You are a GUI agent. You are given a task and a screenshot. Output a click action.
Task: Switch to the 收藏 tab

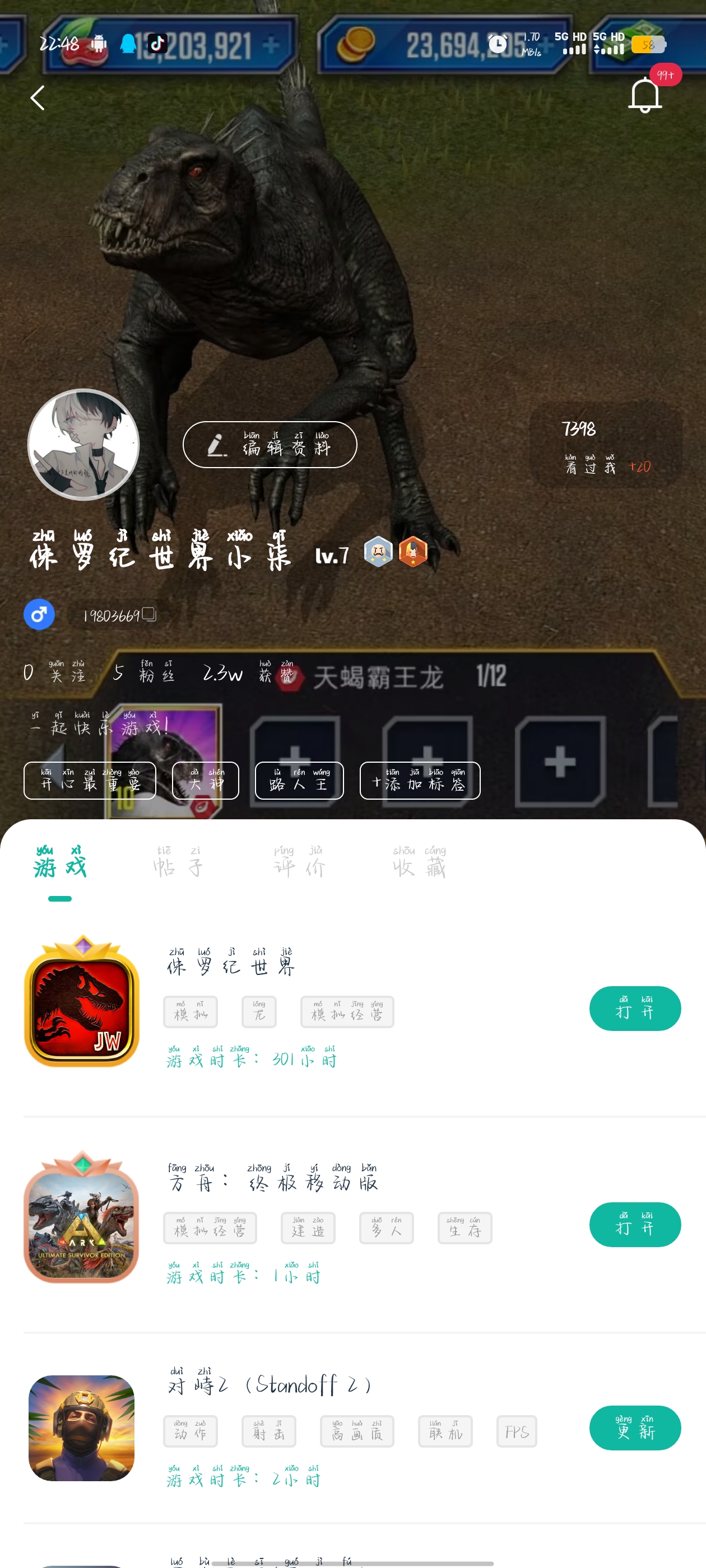click(419, 863)
